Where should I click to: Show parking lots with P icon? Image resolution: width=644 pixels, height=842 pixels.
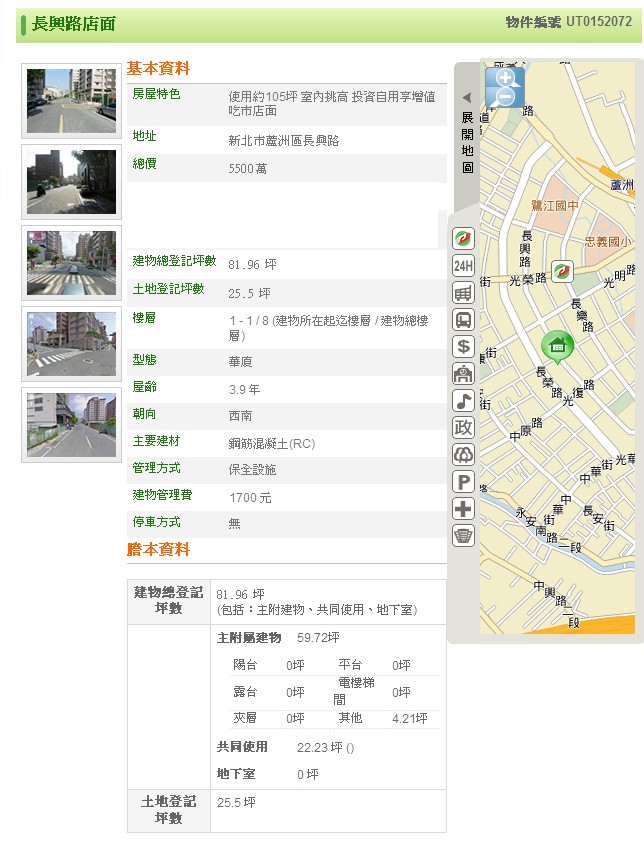pyautogui.click(x=463, y=482)
